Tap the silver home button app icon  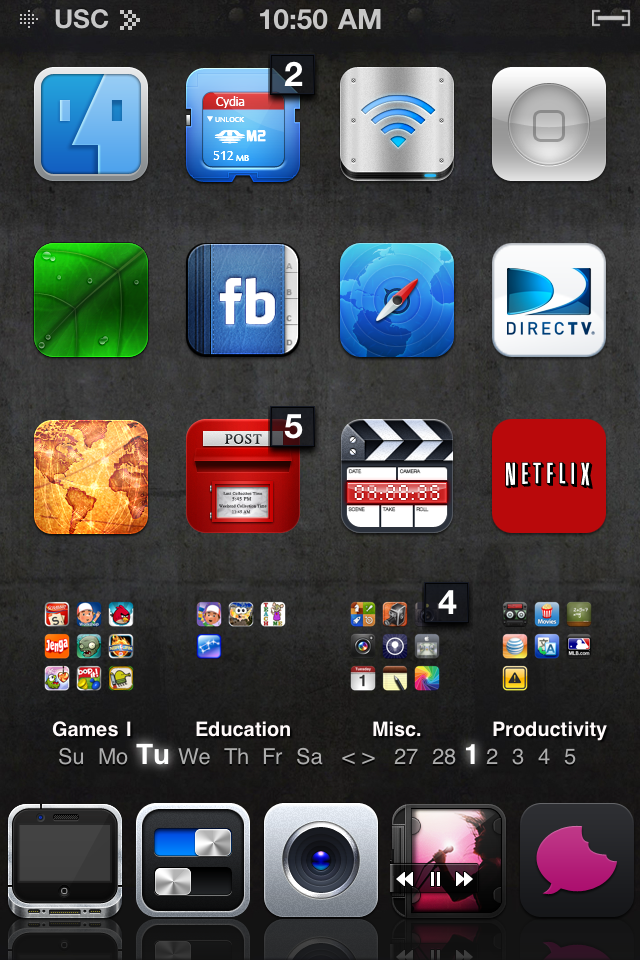[549, 124]
